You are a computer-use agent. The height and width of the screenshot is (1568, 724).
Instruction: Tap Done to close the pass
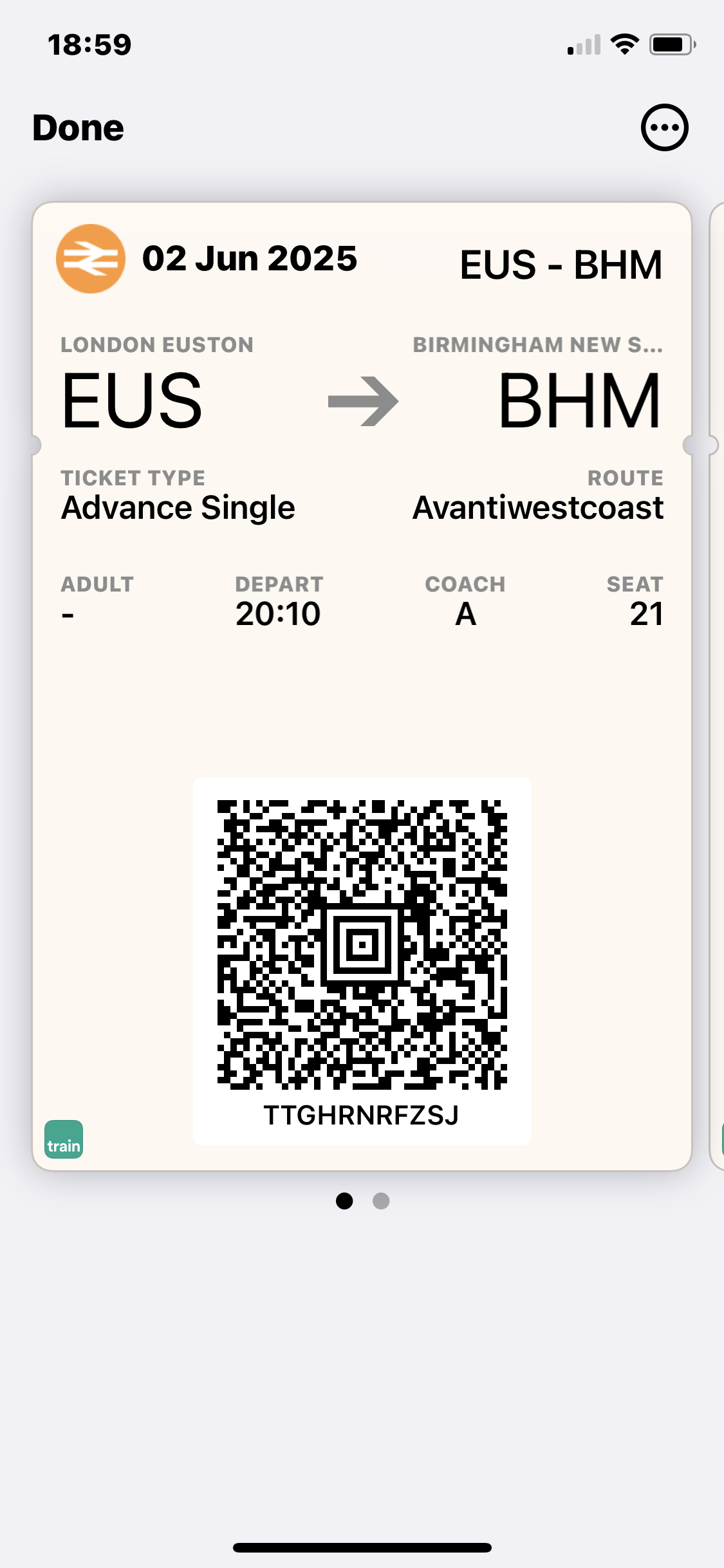[x=78, y=127]
